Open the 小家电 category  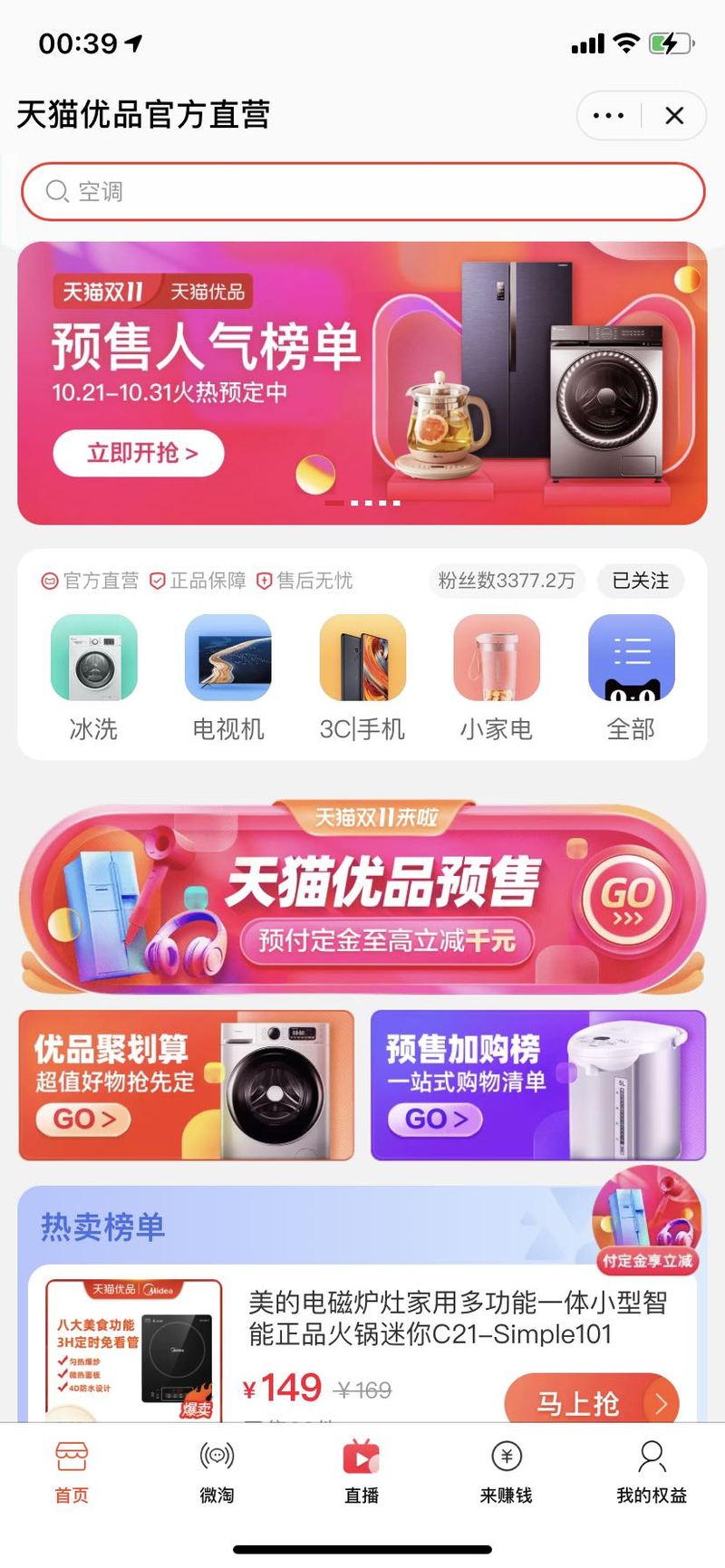(x=496, y=677)
